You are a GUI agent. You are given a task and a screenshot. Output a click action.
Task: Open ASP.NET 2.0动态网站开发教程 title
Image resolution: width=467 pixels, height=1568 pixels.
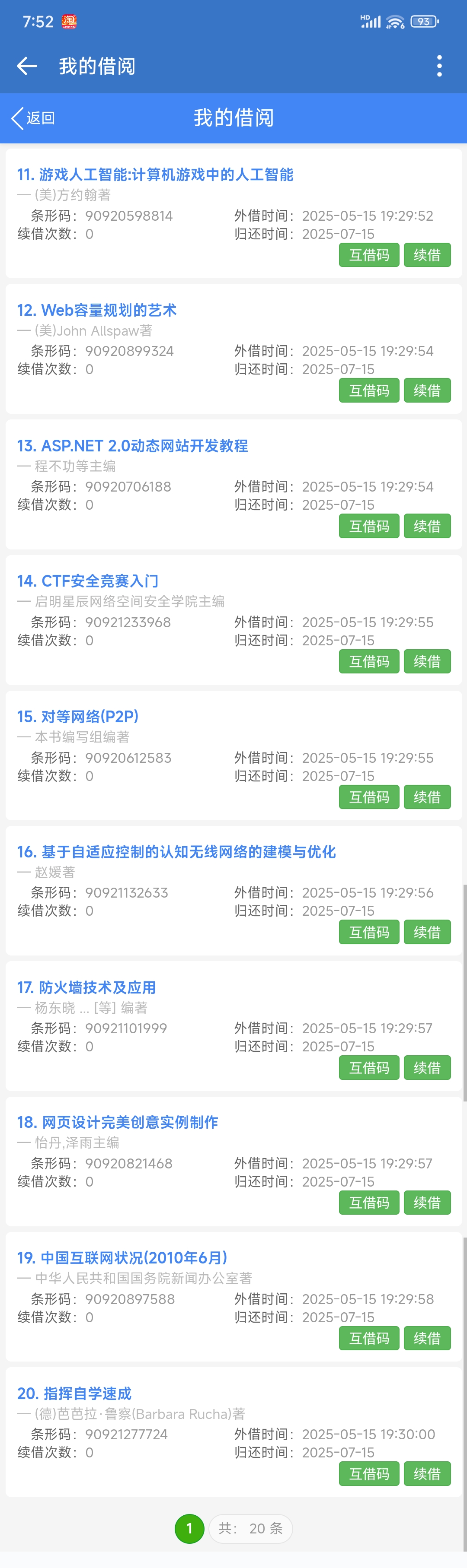pyautogui.click(x=132, y=446)
